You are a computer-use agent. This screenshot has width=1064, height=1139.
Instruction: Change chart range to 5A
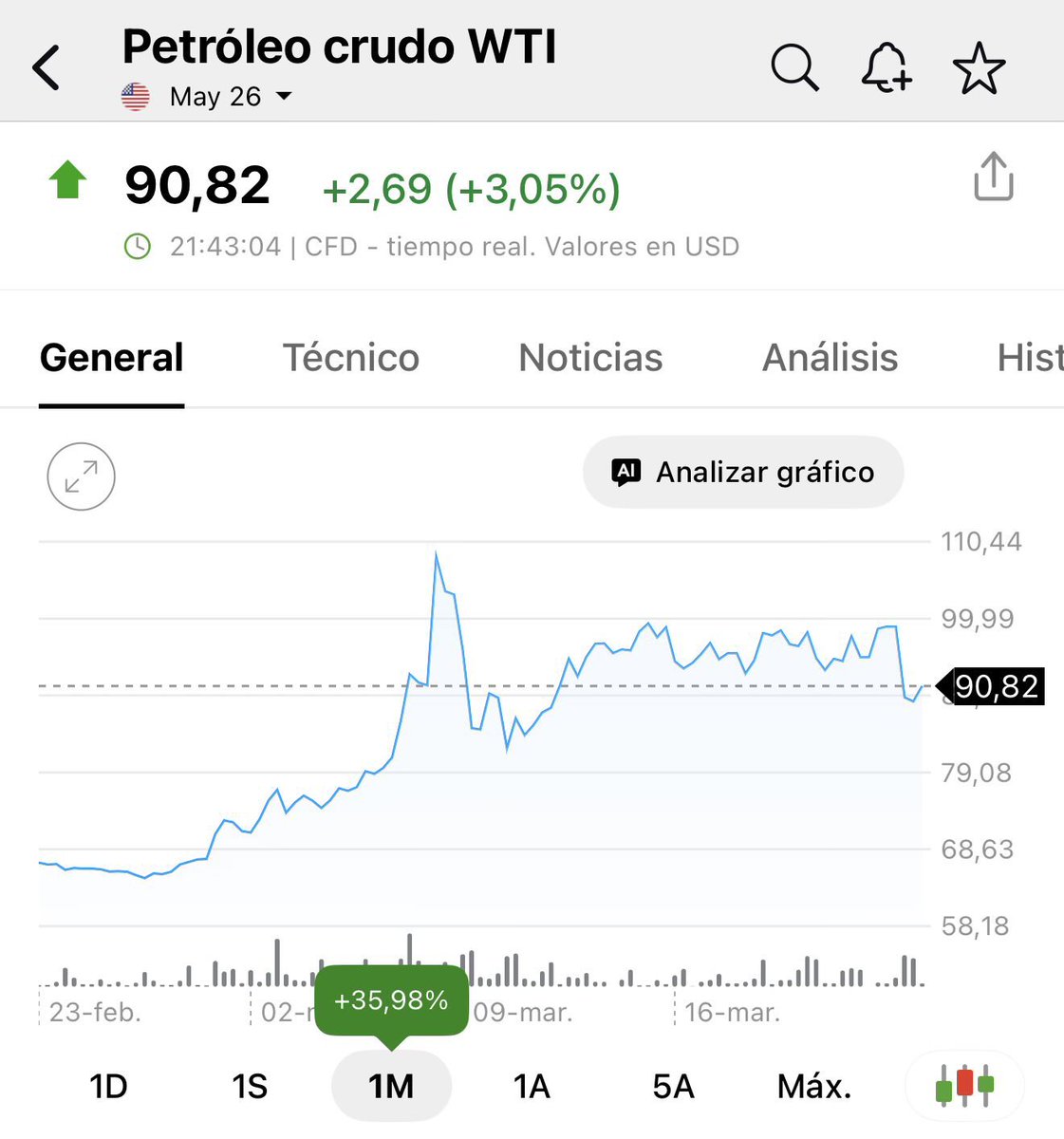click(673, 1086)
